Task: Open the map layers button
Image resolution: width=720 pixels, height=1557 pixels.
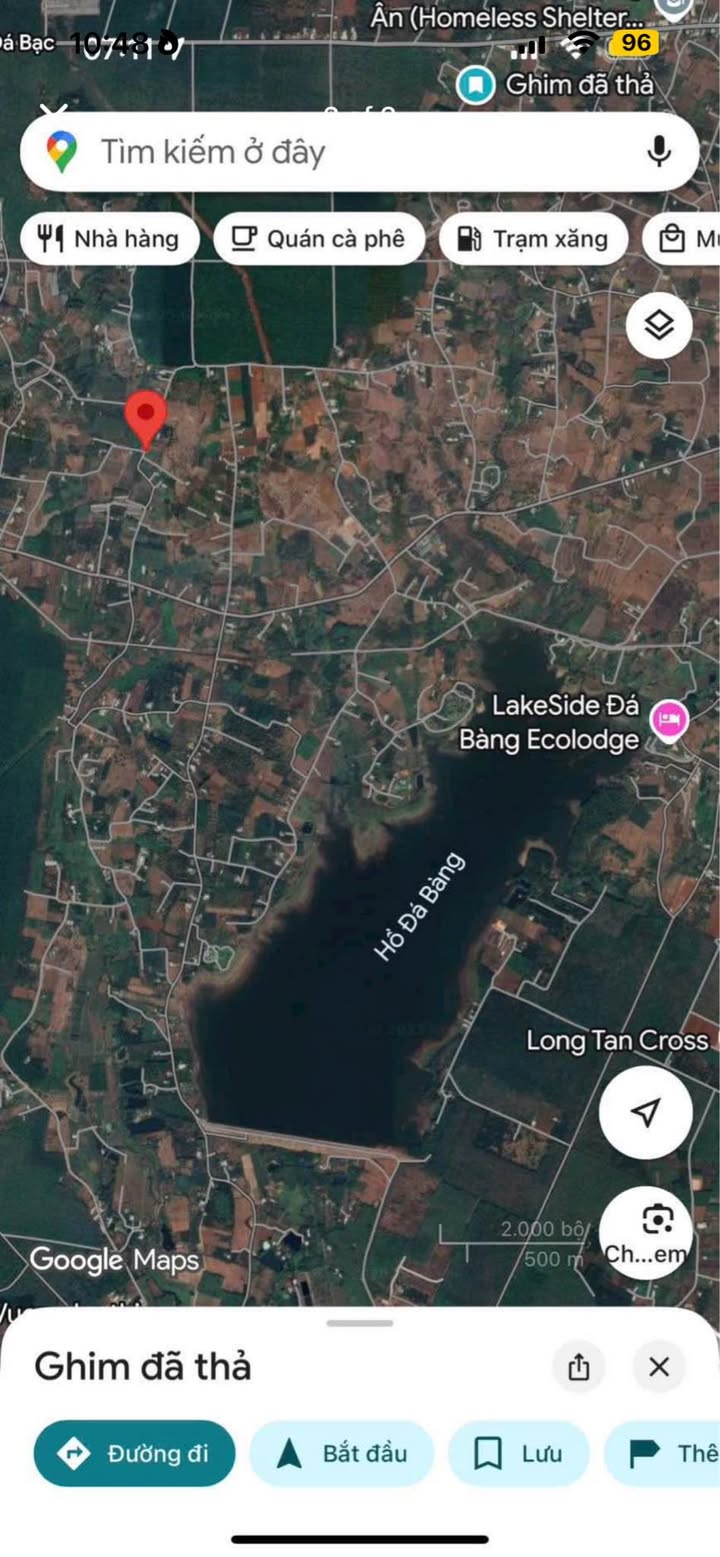Action: pyautogui.click(x=659, y=326)
